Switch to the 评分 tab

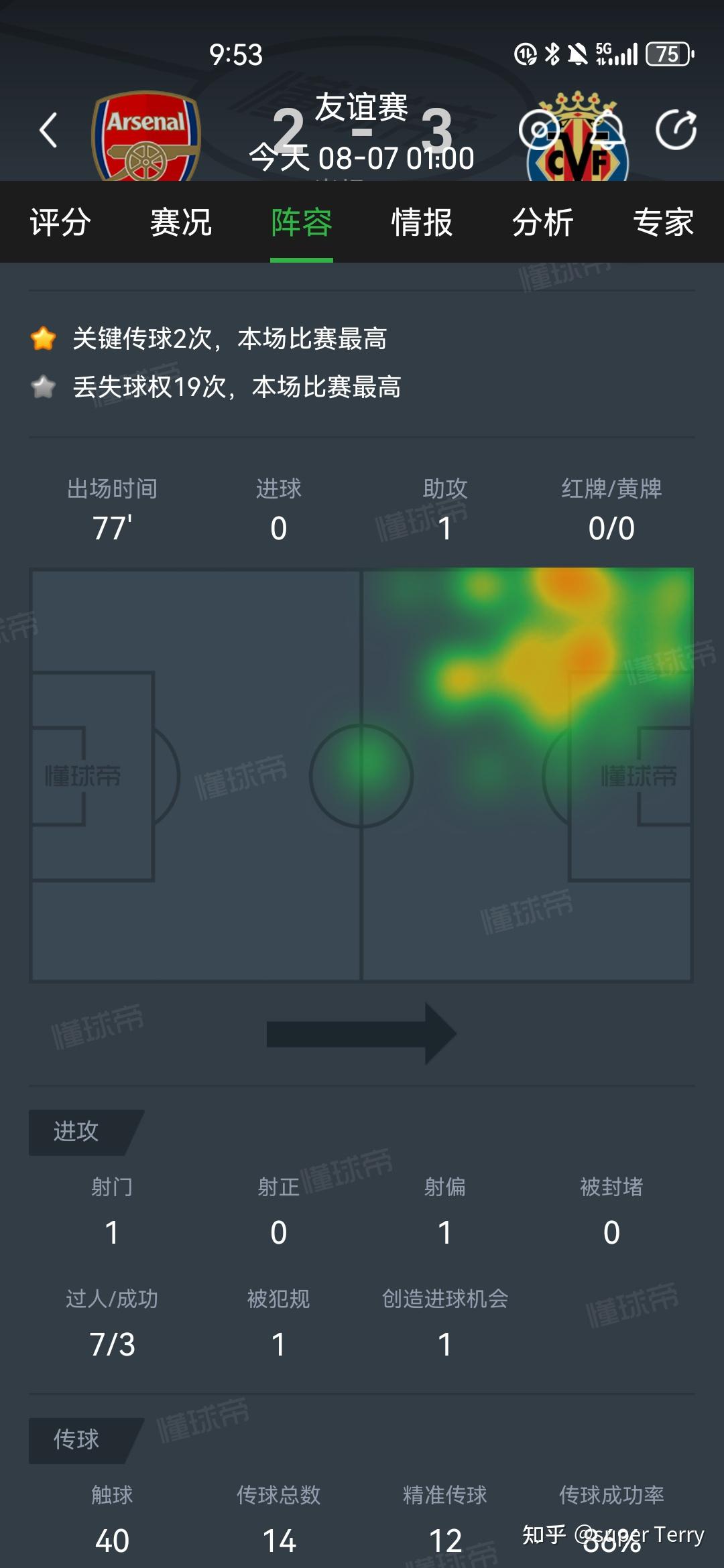coord(60,222)
